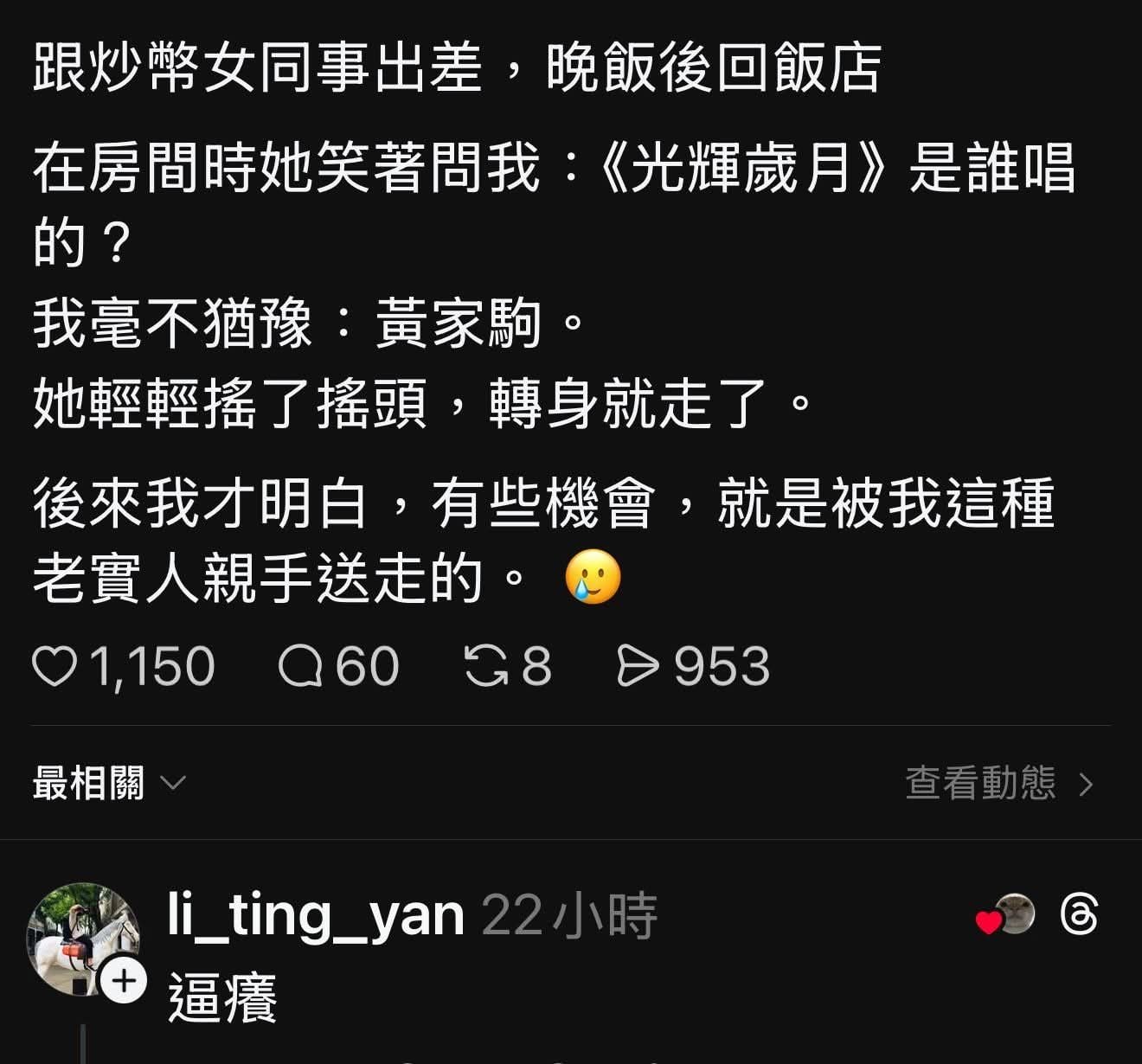This screenshot has width=1142, height=1064.
Task: Open li_ting_yan's profile from username
Action: [316, 915]
